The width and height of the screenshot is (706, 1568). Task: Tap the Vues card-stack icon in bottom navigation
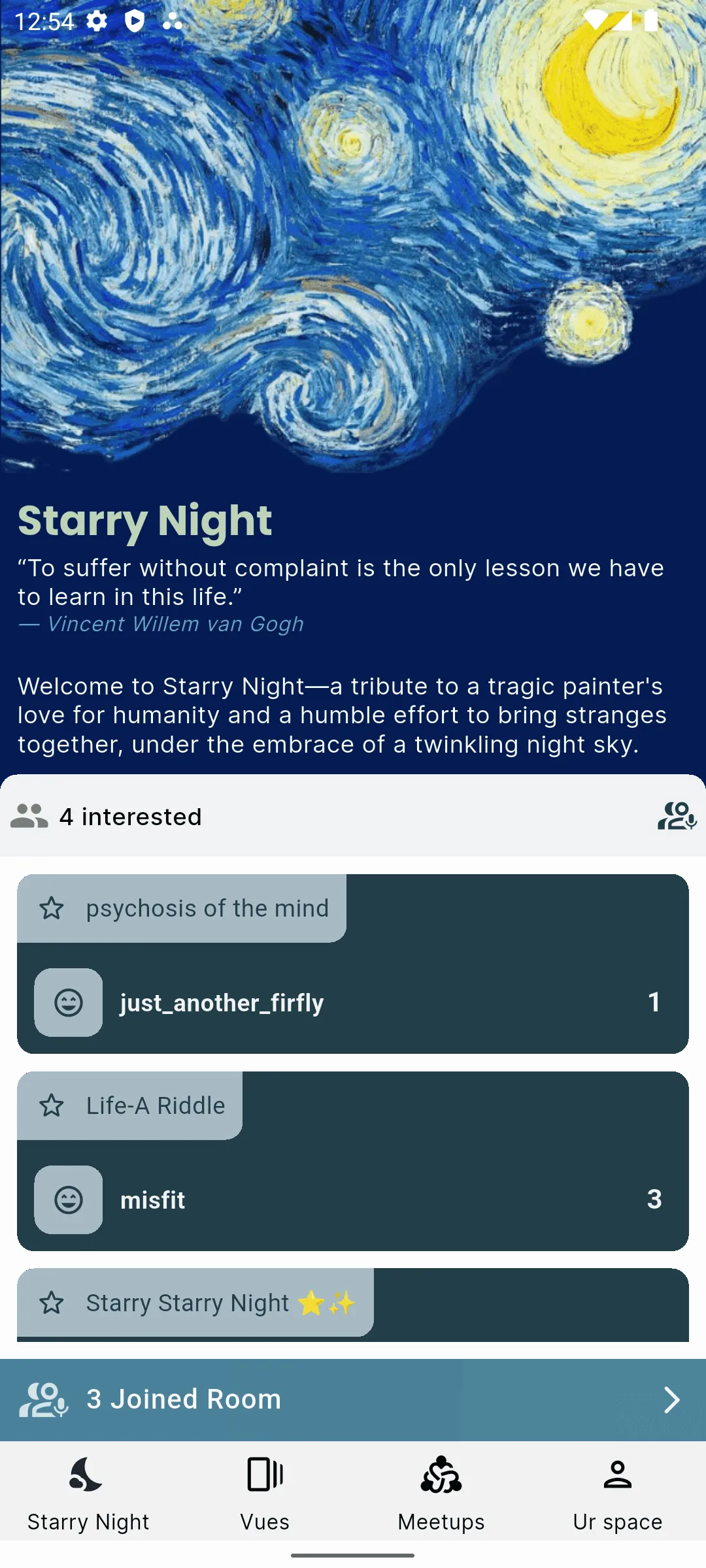(x=265, y=1482)
